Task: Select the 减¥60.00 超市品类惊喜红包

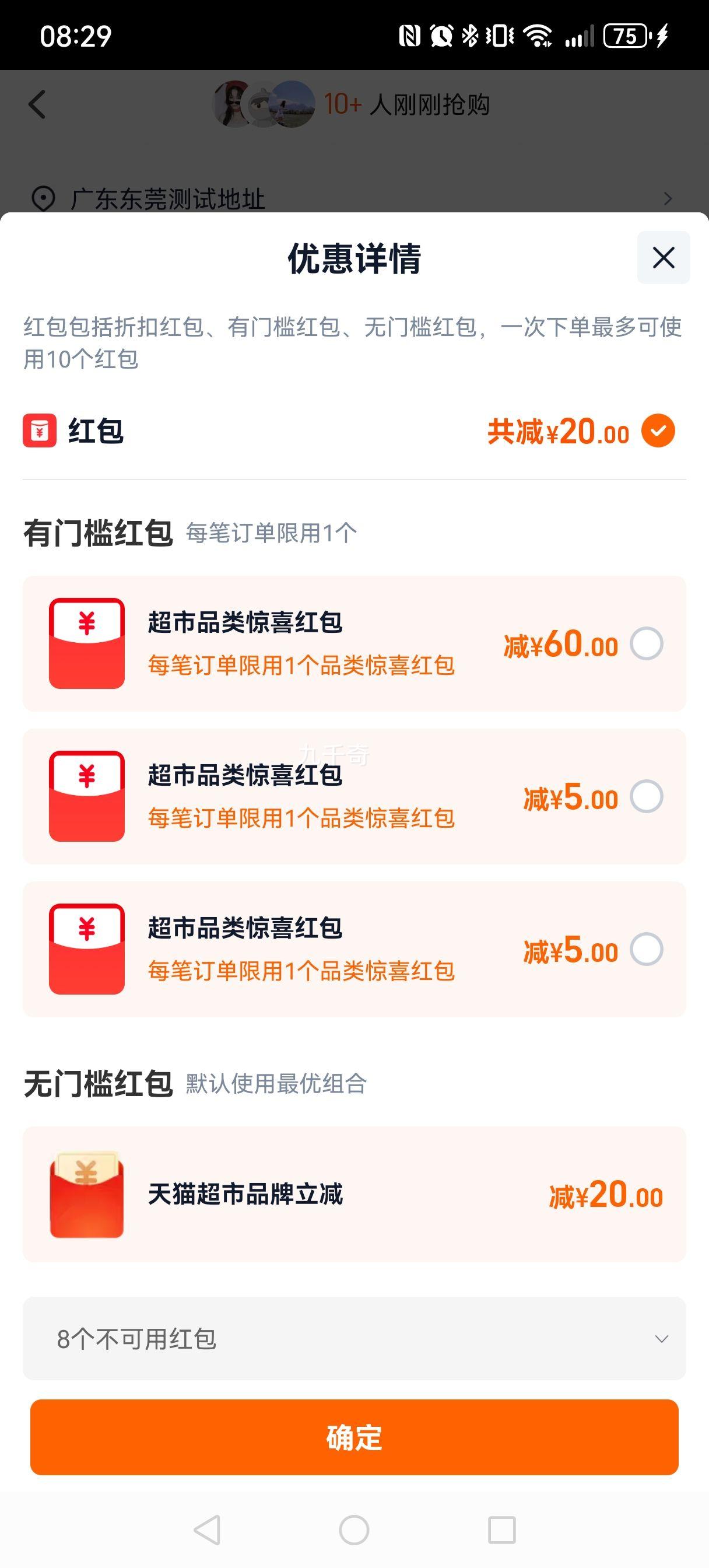Action: 646,643
